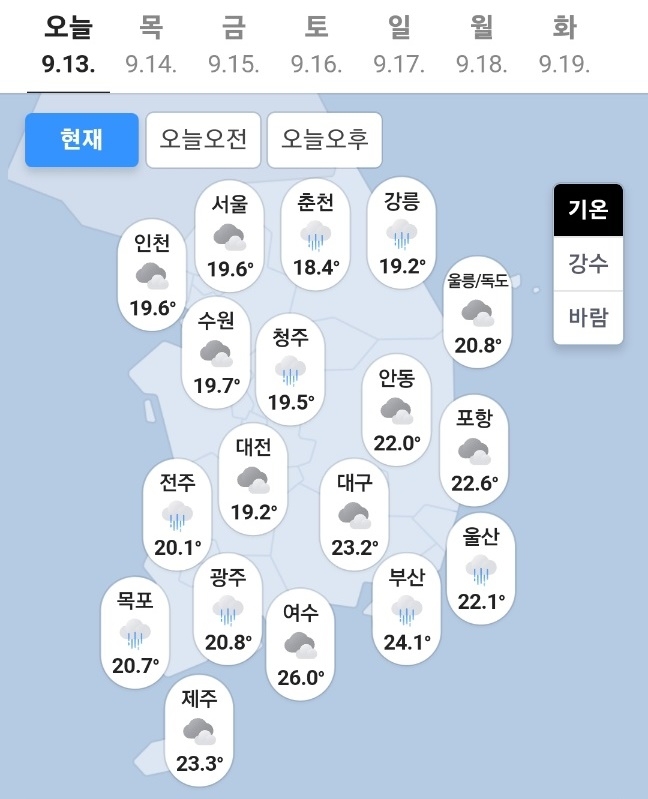648x799 pixels.
Task: Open 부산 weather details
Action: point(406,610)
